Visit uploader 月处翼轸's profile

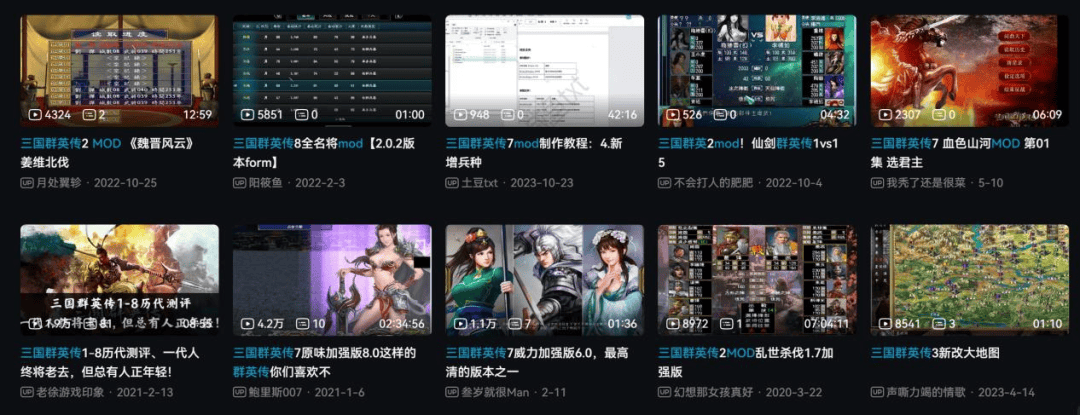[65, 183]
